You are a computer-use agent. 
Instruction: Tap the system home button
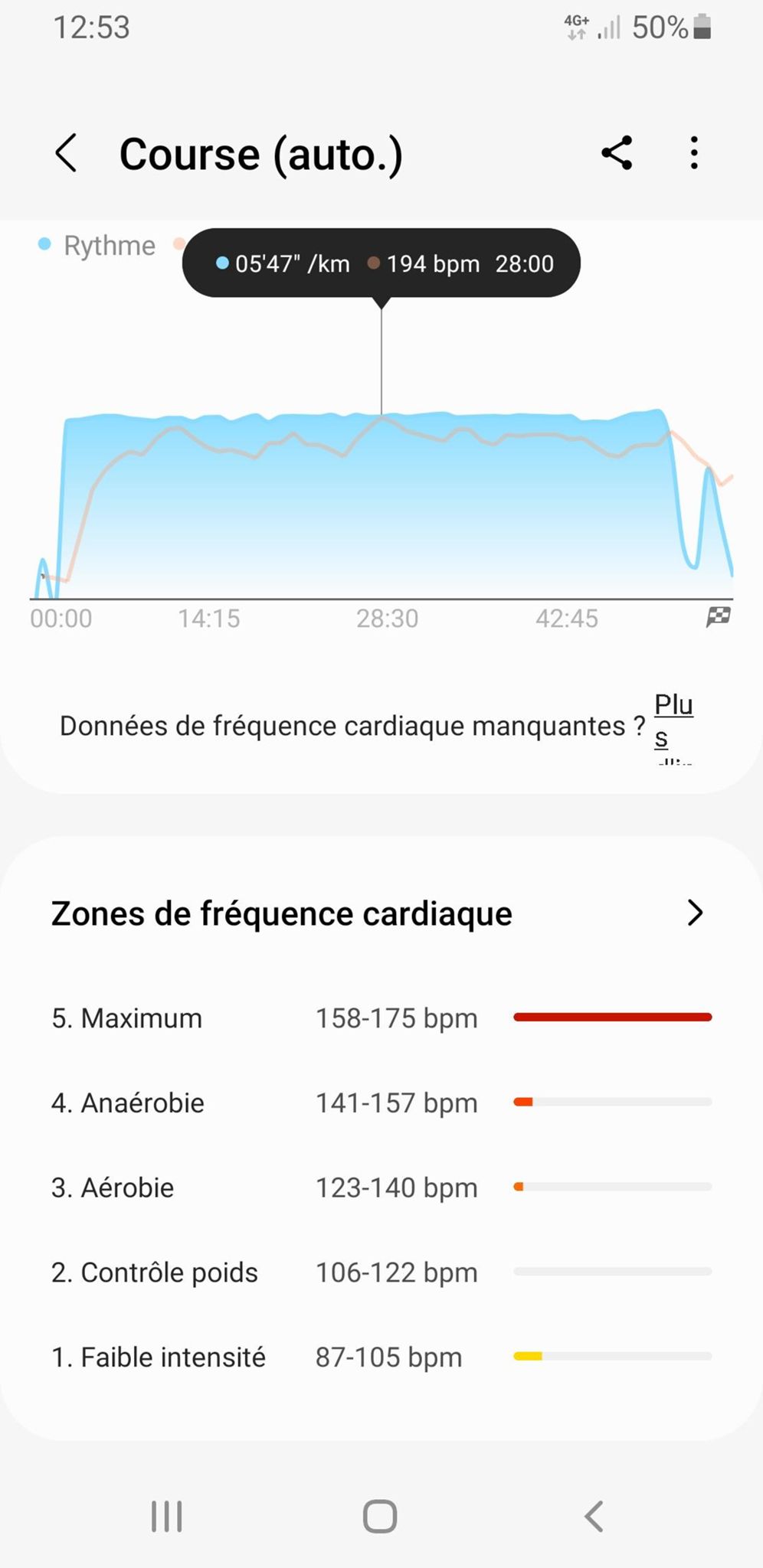[x=380, y=1516]
